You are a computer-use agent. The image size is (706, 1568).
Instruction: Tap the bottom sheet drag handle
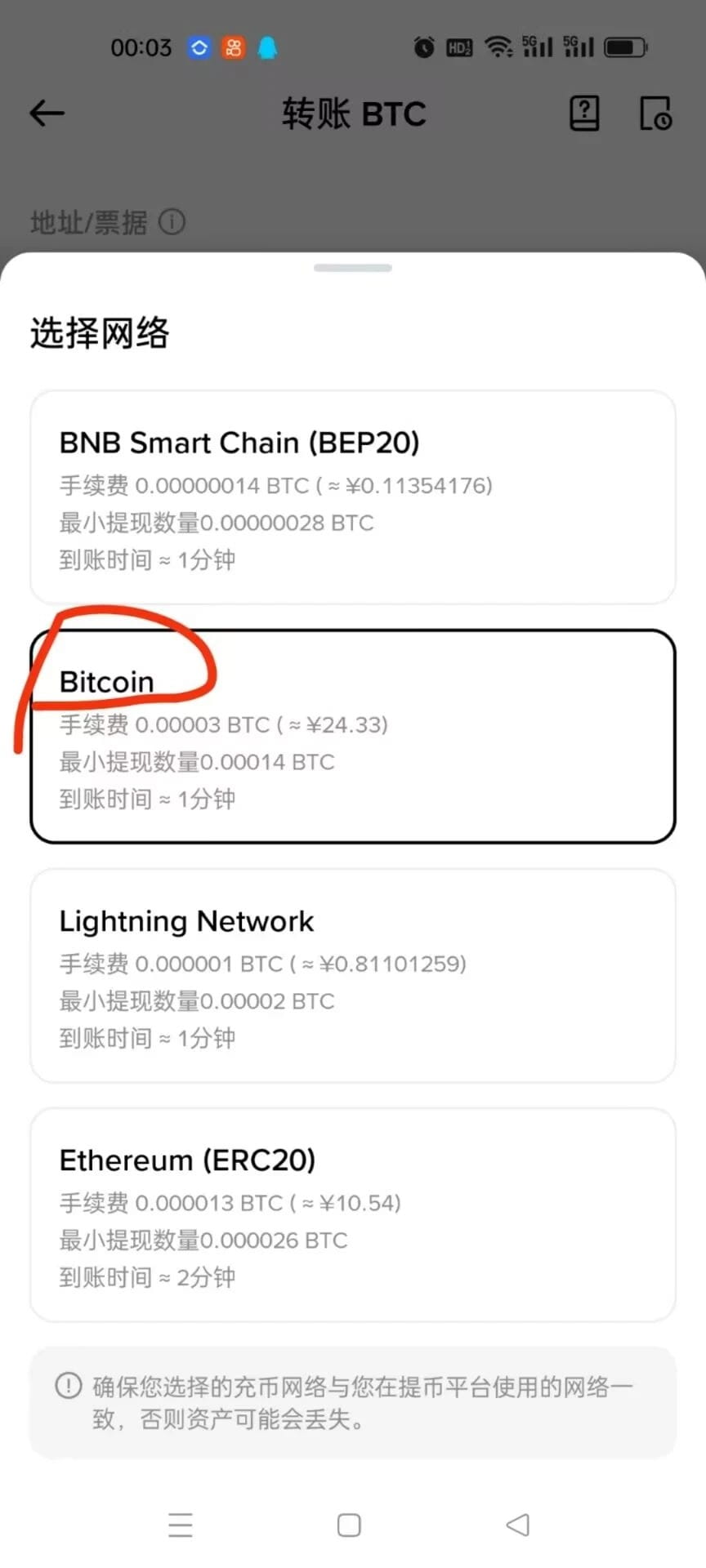pos(353,268)
